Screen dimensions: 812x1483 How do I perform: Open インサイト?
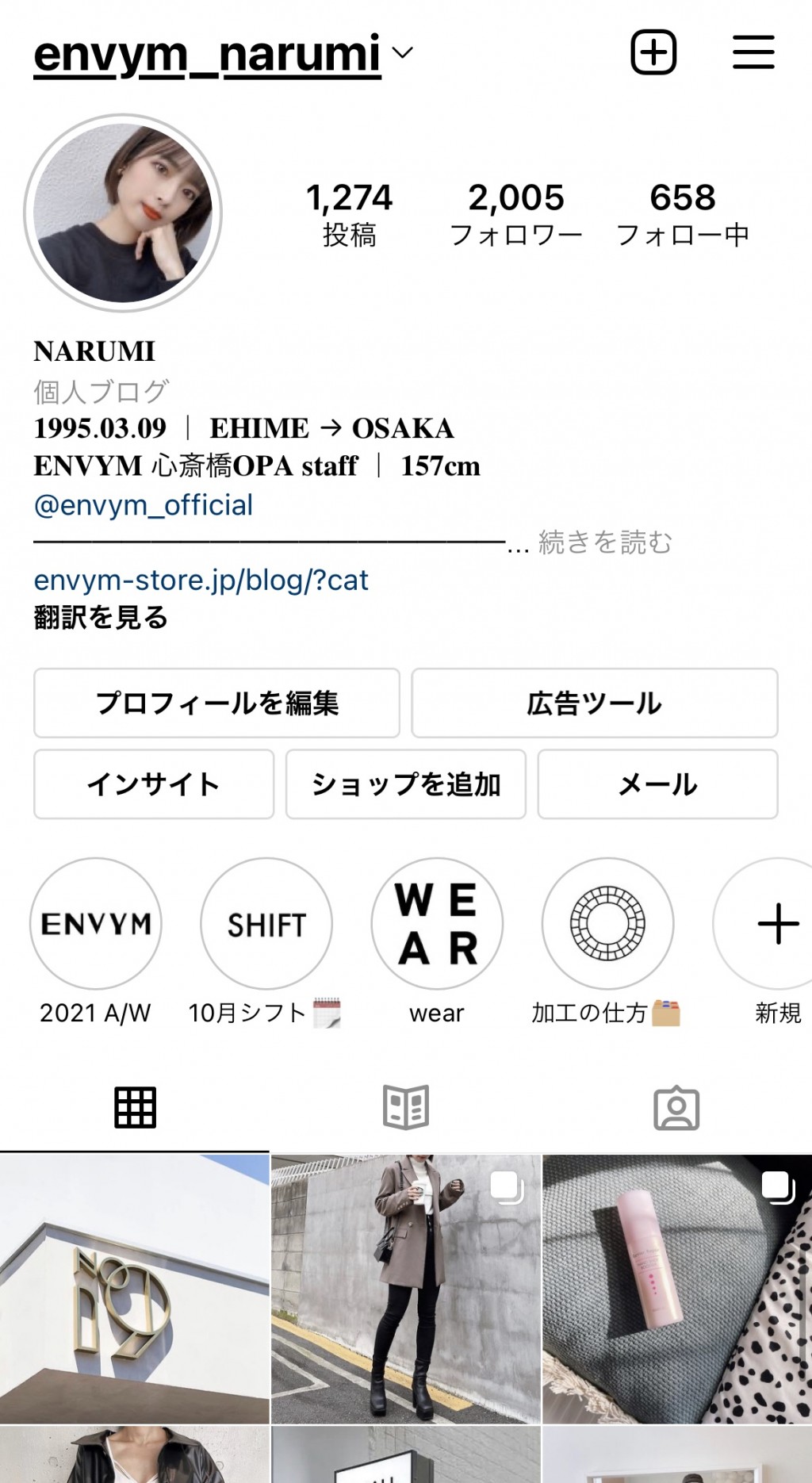click(x=153, y=784)
